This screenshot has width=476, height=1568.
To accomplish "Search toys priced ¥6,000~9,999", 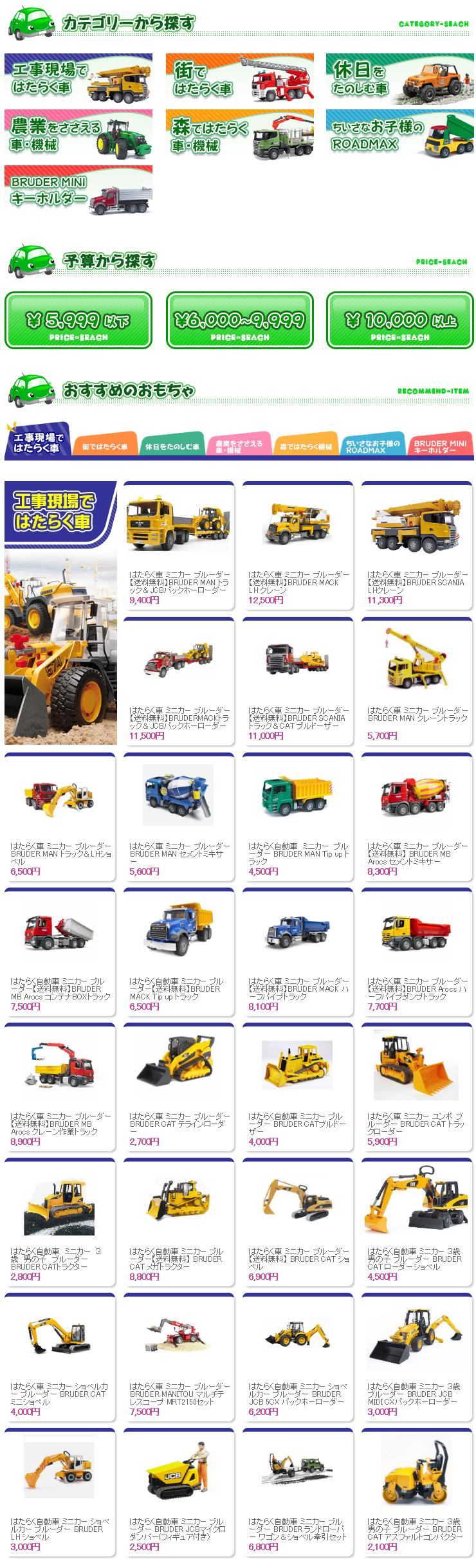I will [x=239, y=321].
